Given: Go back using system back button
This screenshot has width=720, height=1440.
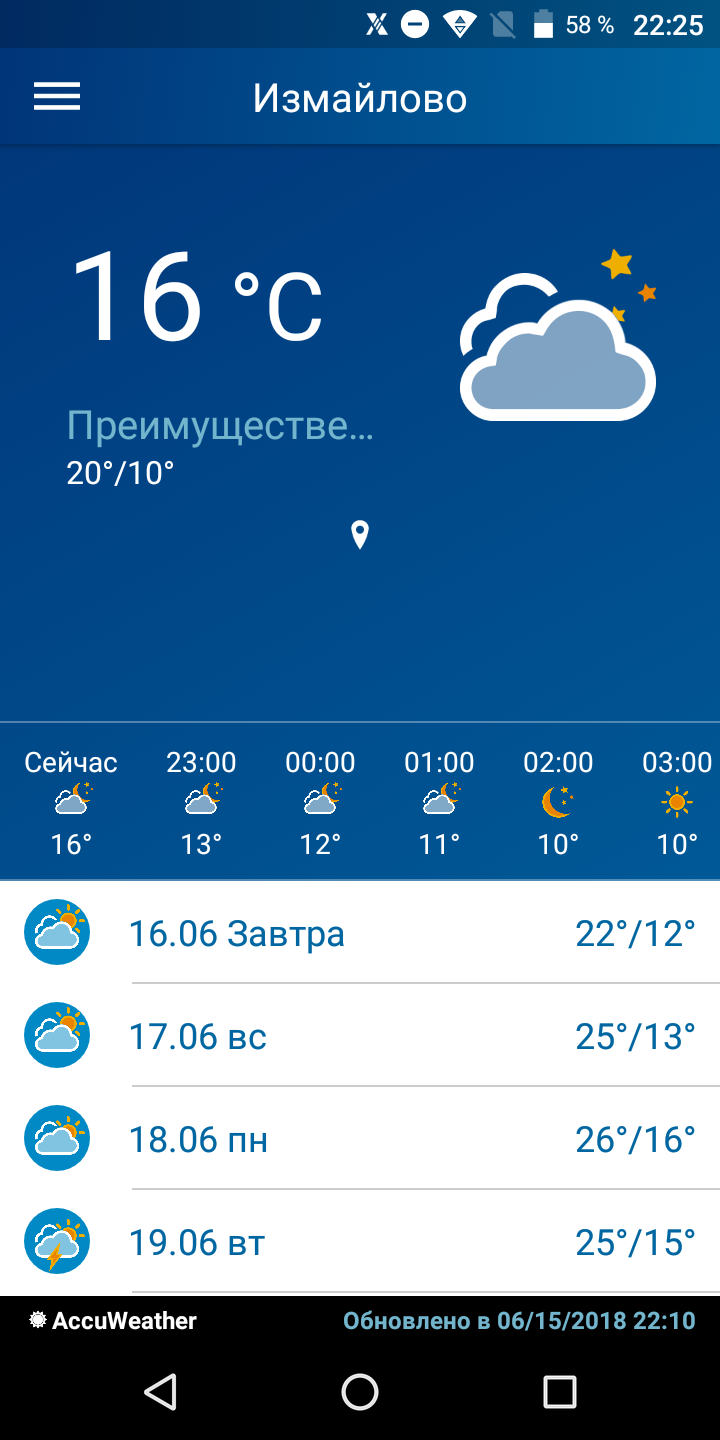Looking at the screenshot, I should tap(160, 1391).
